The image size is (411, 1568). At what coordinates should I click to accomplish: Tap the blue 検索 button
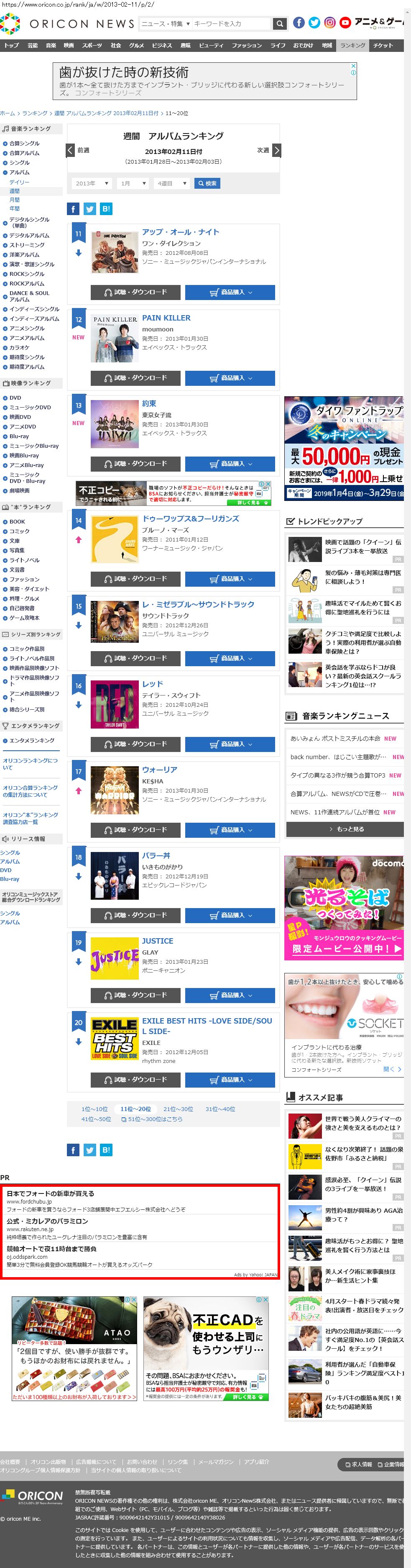[x=207, y=183]
